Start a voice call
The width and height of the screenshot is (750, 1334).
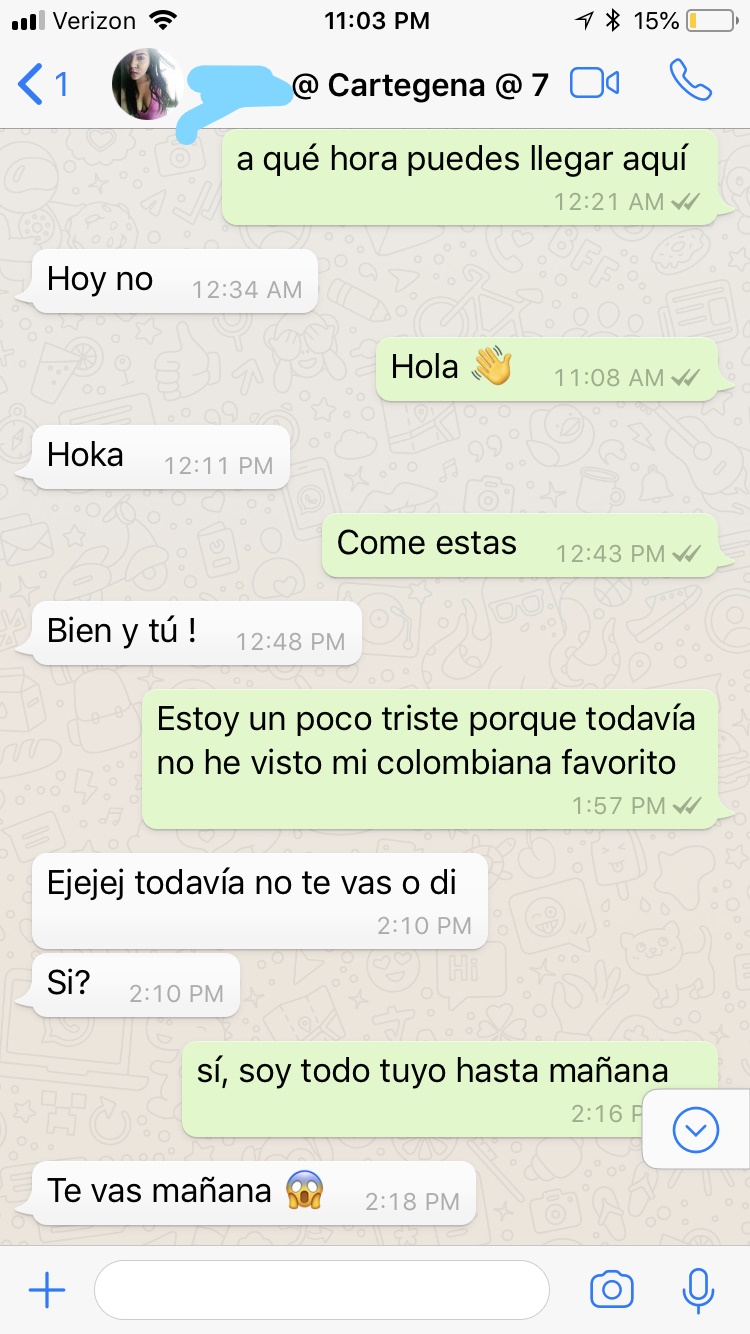click(690, 82)
